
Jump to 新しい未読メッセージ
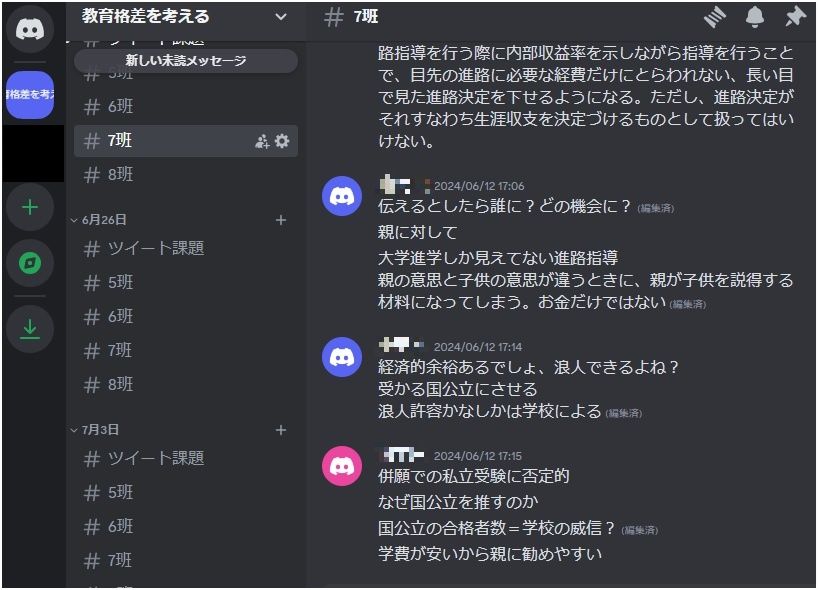click(x=186, y=61)
